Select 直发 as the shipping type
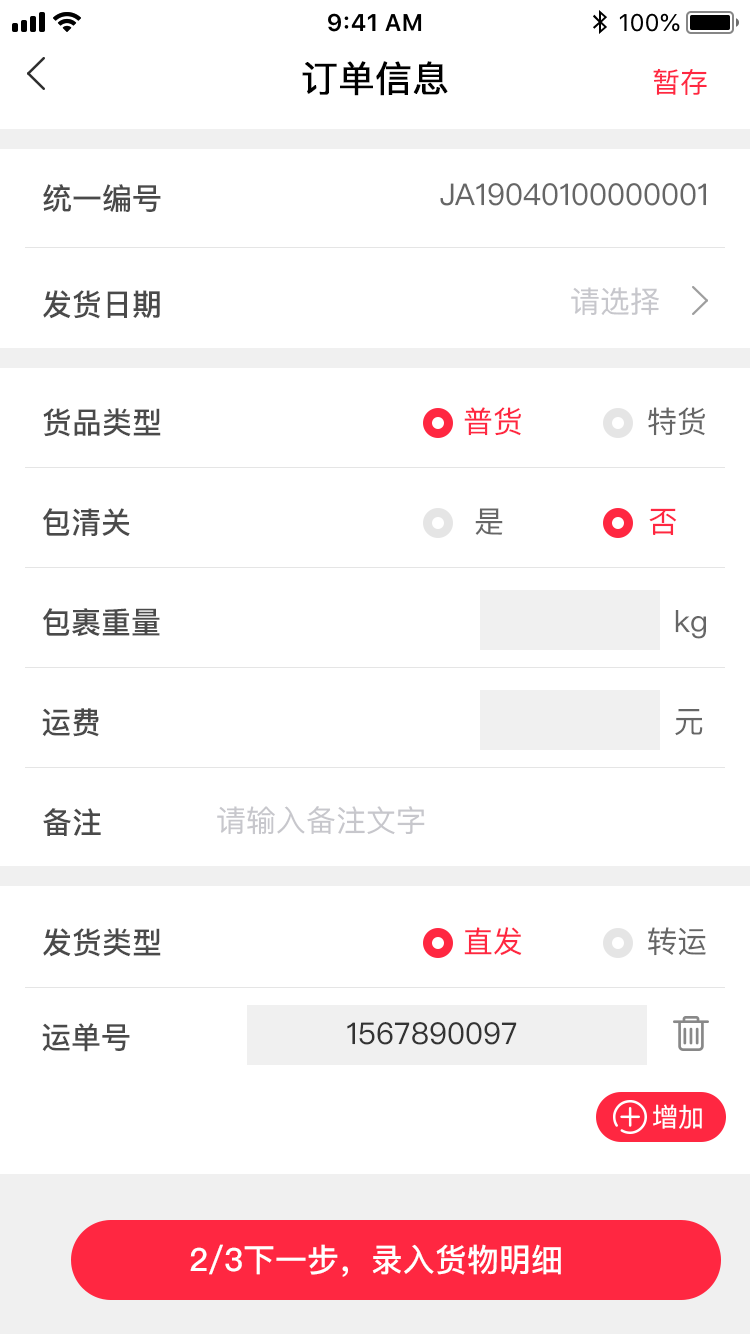Image resolution: width=750 pixels, height=1334 pixels. coord(472,943)
